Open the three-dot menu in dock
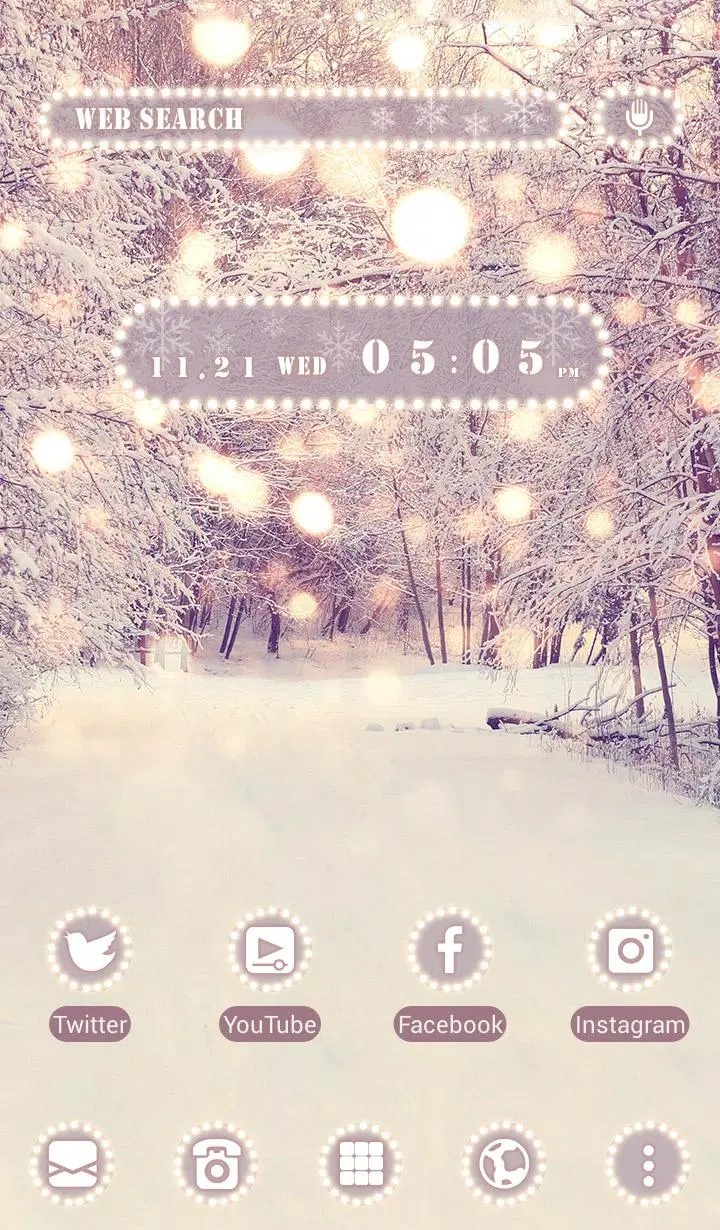Screen dimensions: 720x1230 tap(648, 1164)
